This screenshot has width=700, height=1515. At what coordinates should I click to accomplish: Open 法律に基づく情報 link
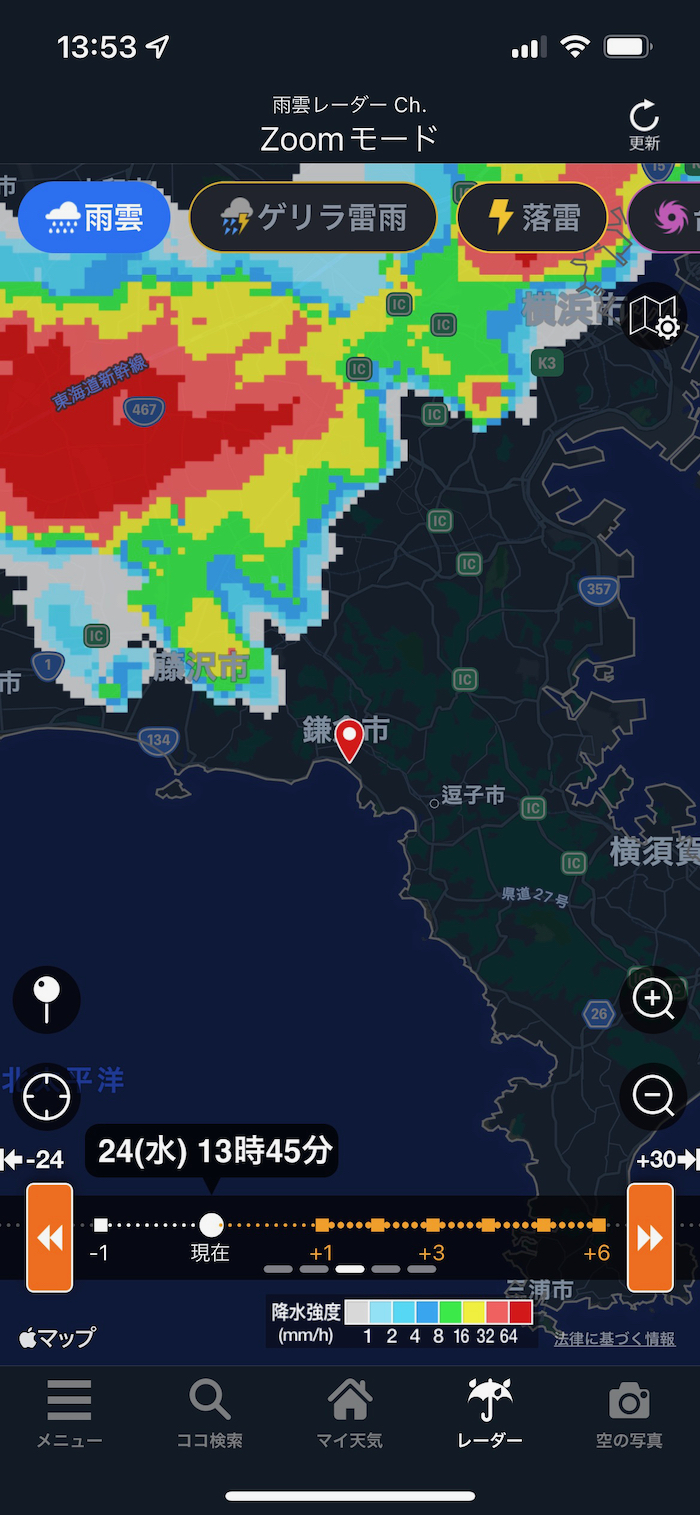pos(614,1338)
